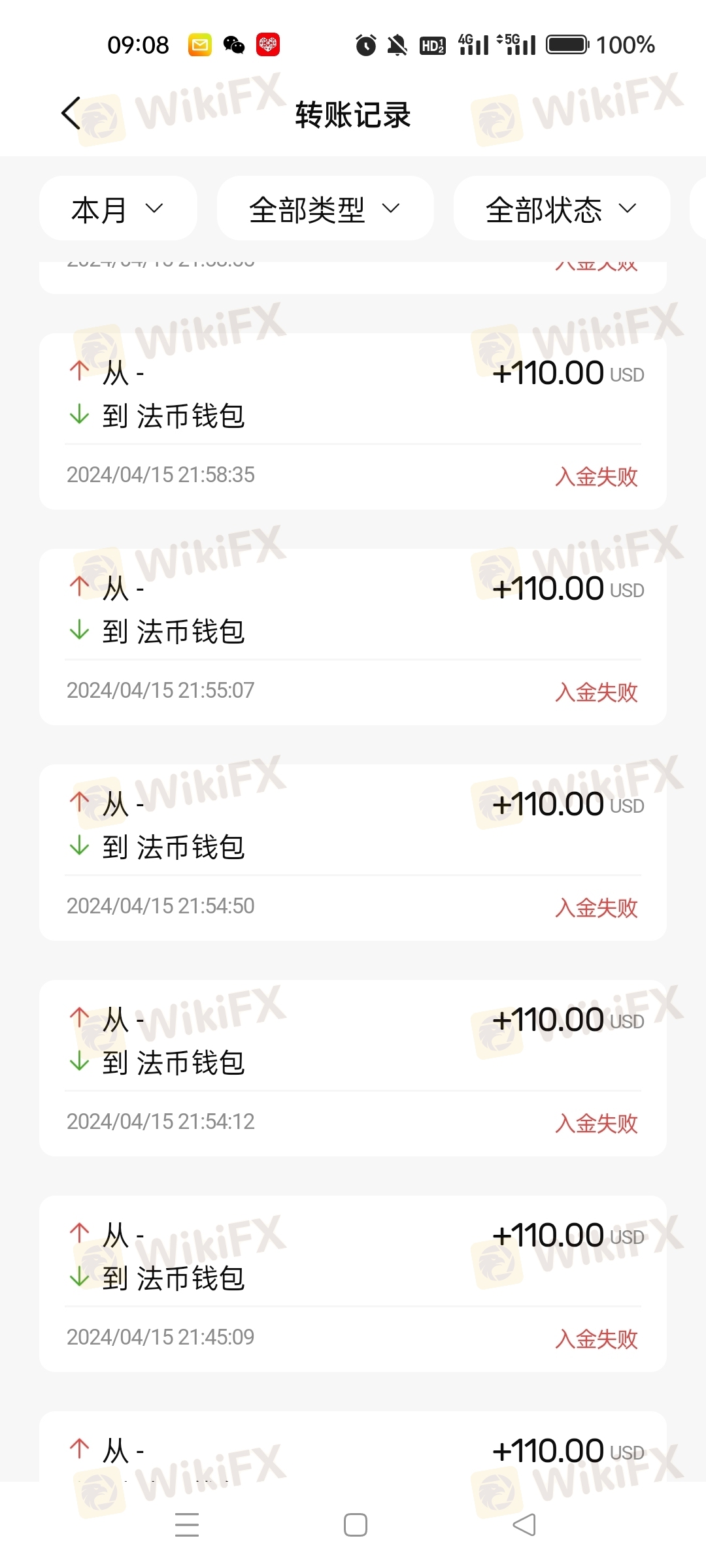Go back from the 转账记录 page
Screen dimensions: 706x1568
(72, 114)
